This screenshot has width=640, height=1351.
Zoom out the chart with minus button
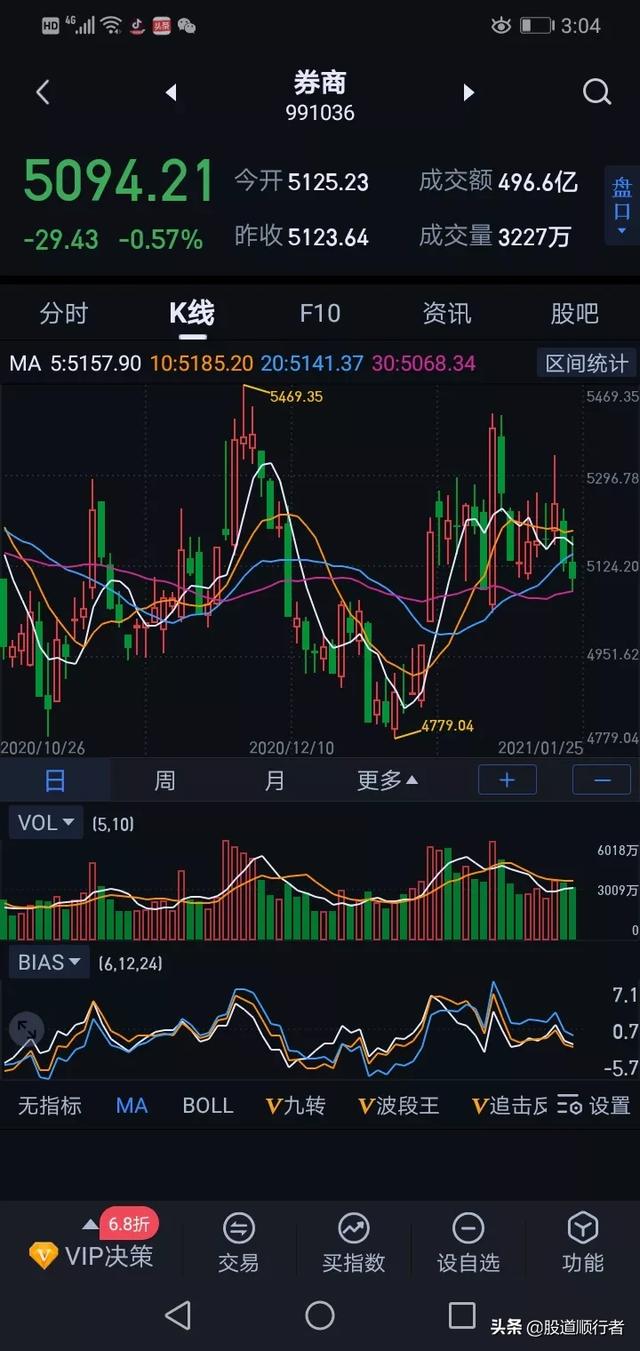602,780
